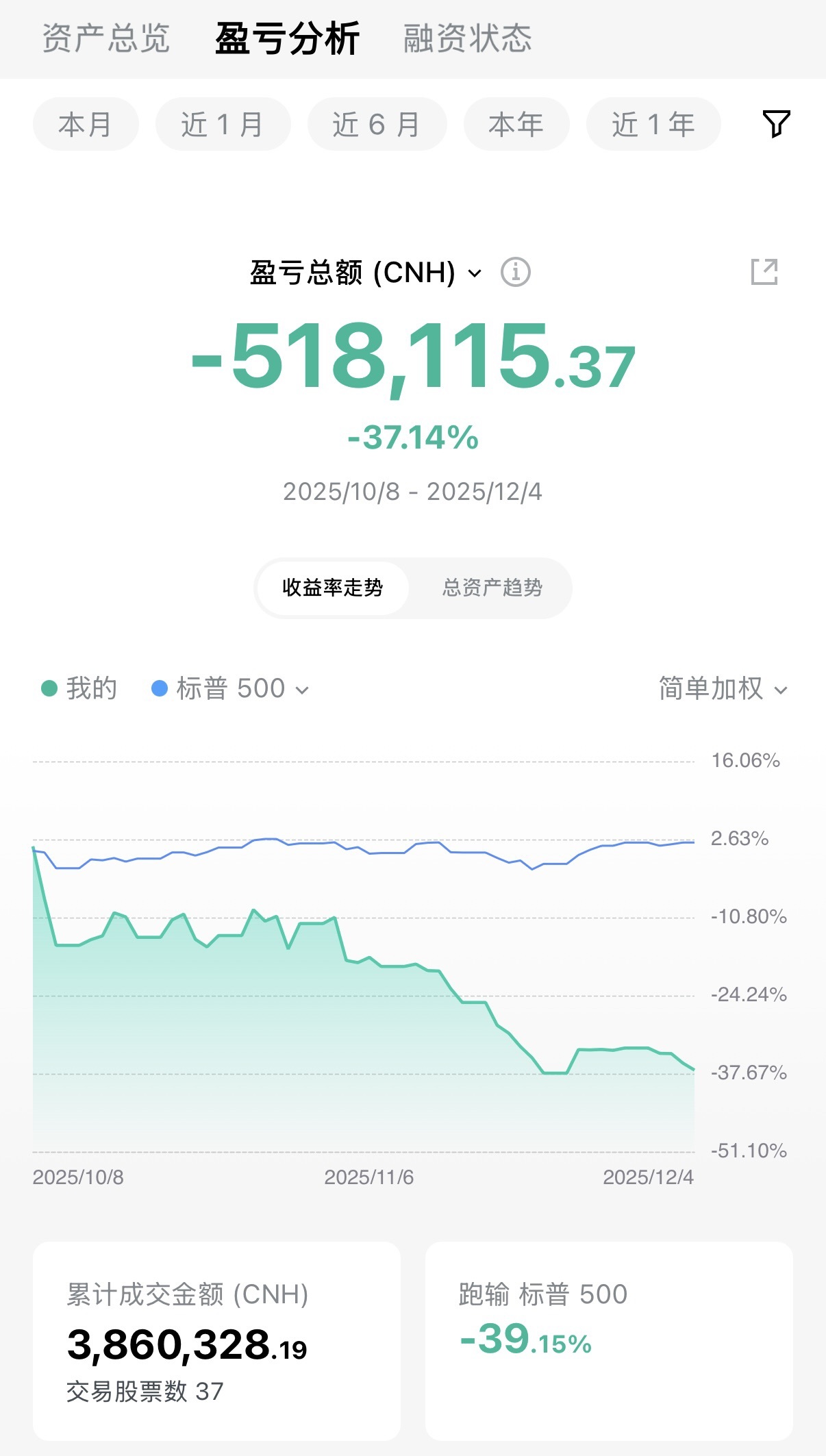Filter by 近 1 月
This screenshot has height=1456, width=826.
point(223,125)
